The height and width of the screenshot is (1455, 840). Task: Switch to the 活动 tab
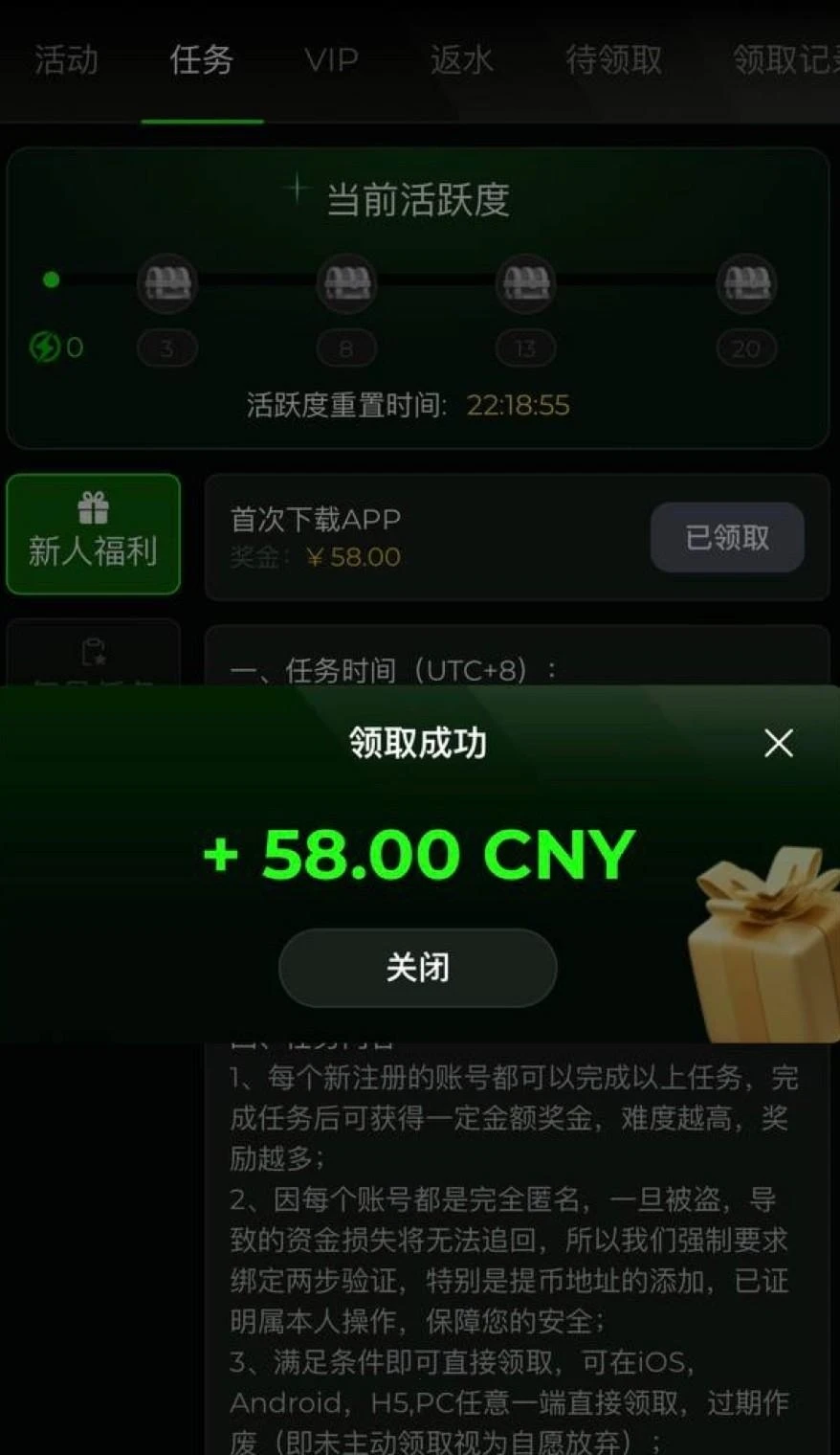[66, 60]
